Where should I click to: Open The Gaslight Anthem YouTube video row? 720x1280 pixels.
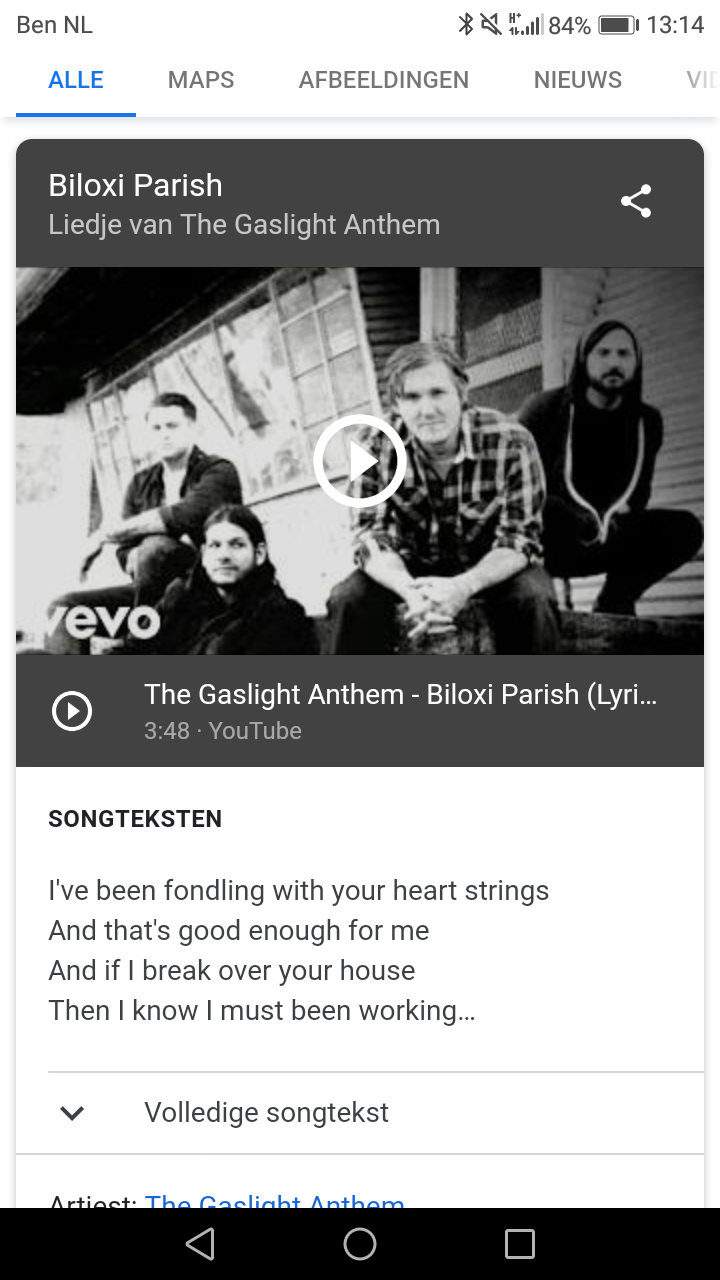tap(360, 711)
